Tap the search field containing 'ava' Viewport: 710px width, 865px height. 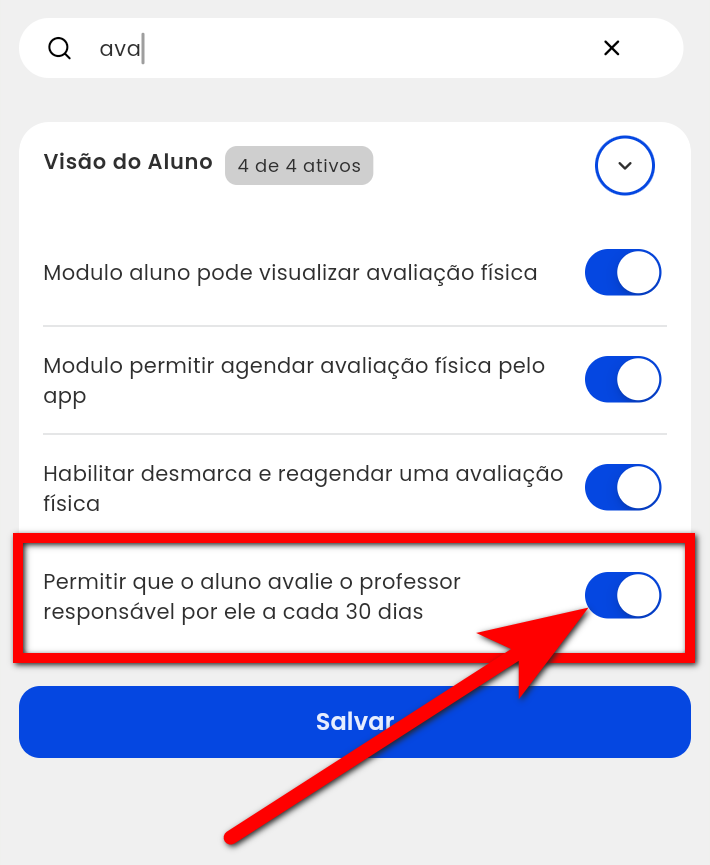(340, 48)
